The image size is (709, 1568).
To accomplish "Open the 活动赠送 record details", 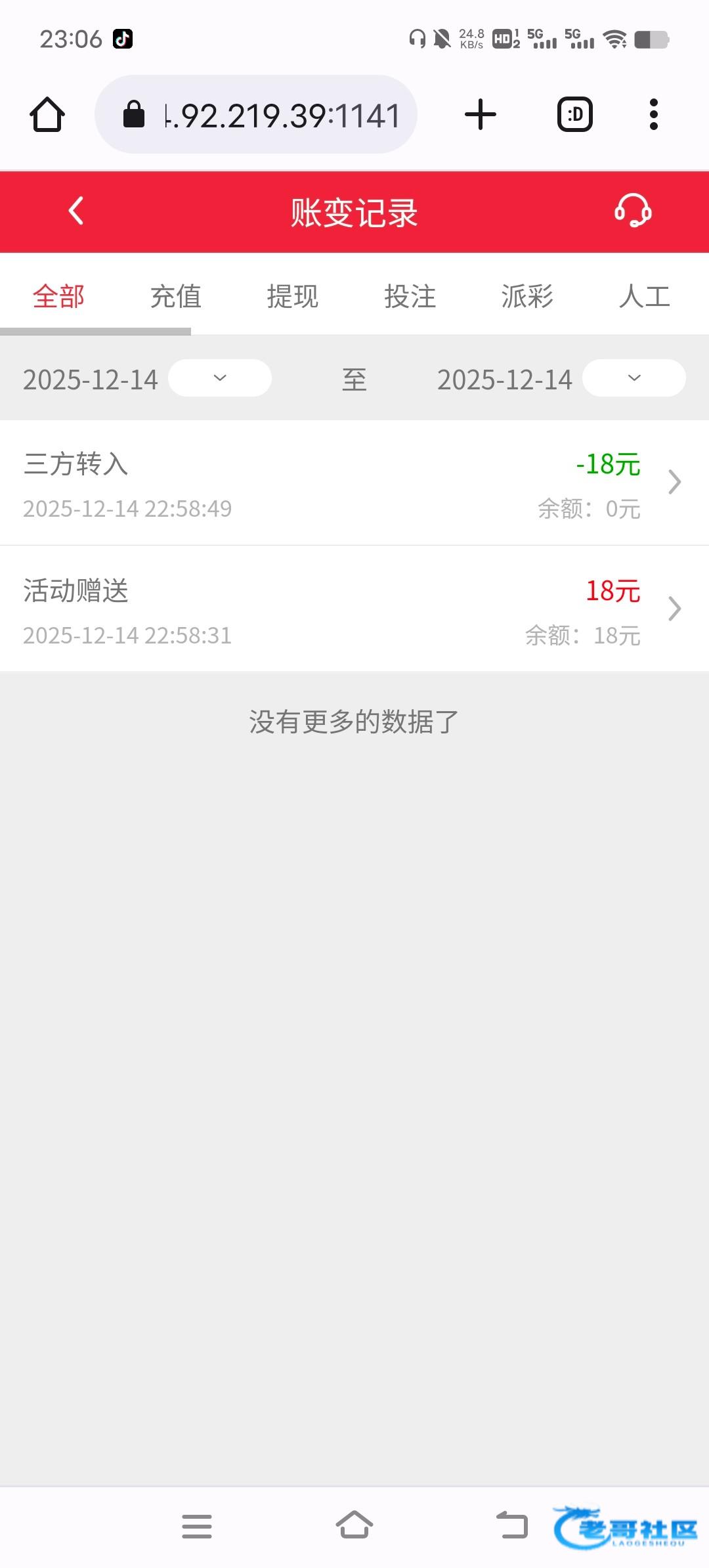I will point(354,609).
